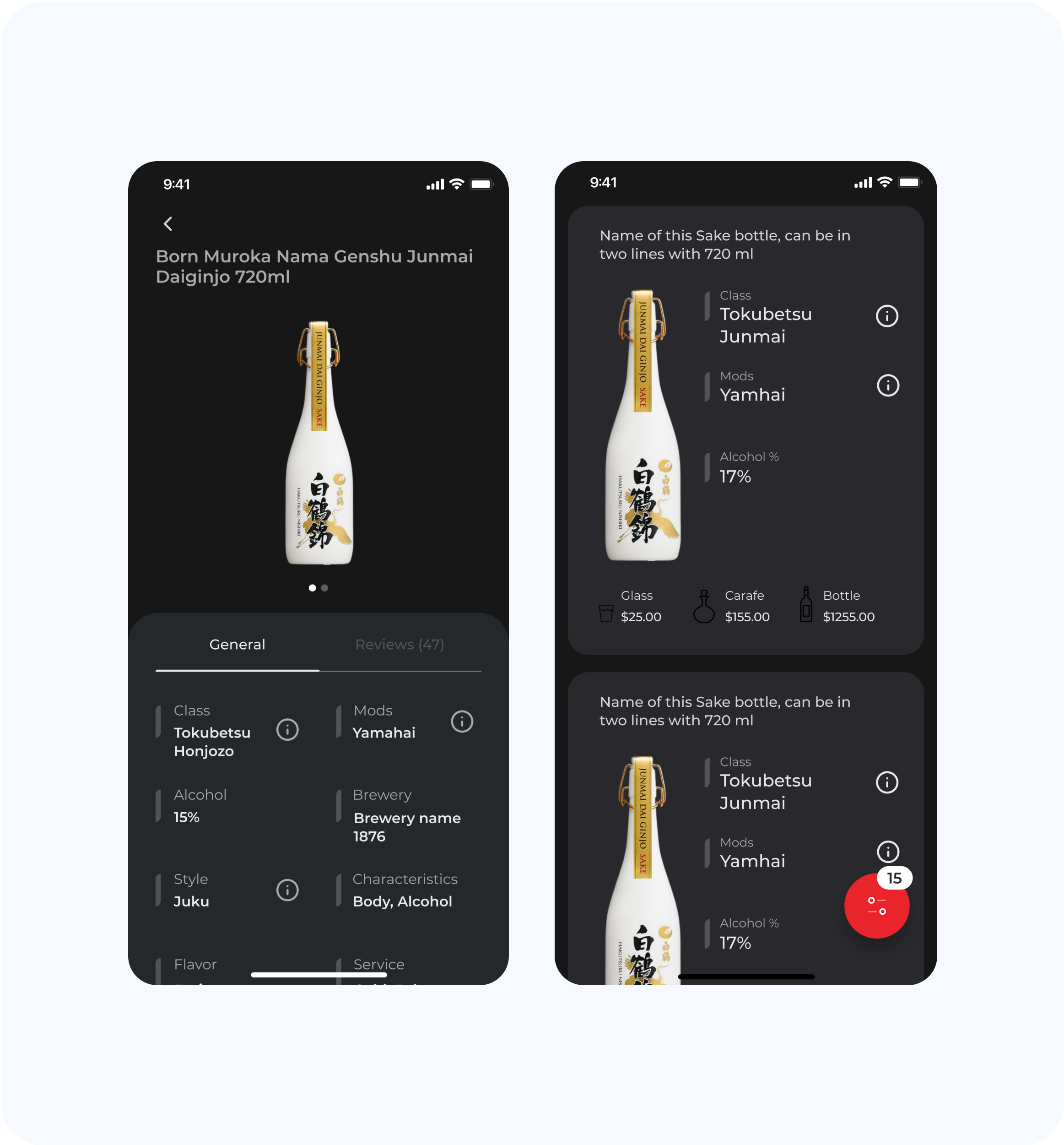Image resolution: width=1064 pixels, height=1145 pixels.
Task: Select the second photo page dot
Action: point(325,588)
